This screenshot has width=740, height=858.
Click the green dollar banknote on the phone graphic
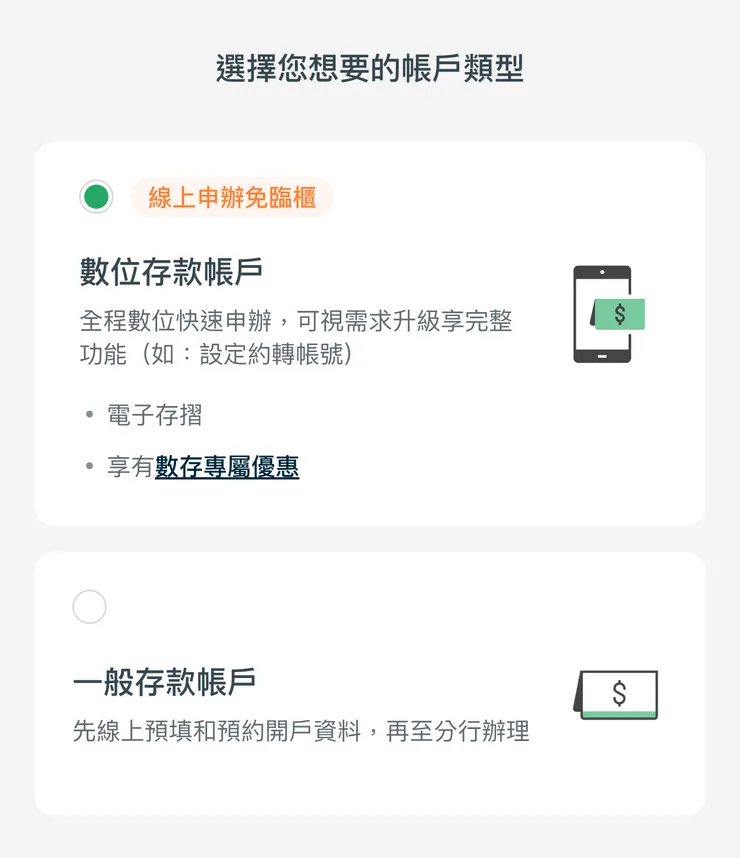coord(620,314)
